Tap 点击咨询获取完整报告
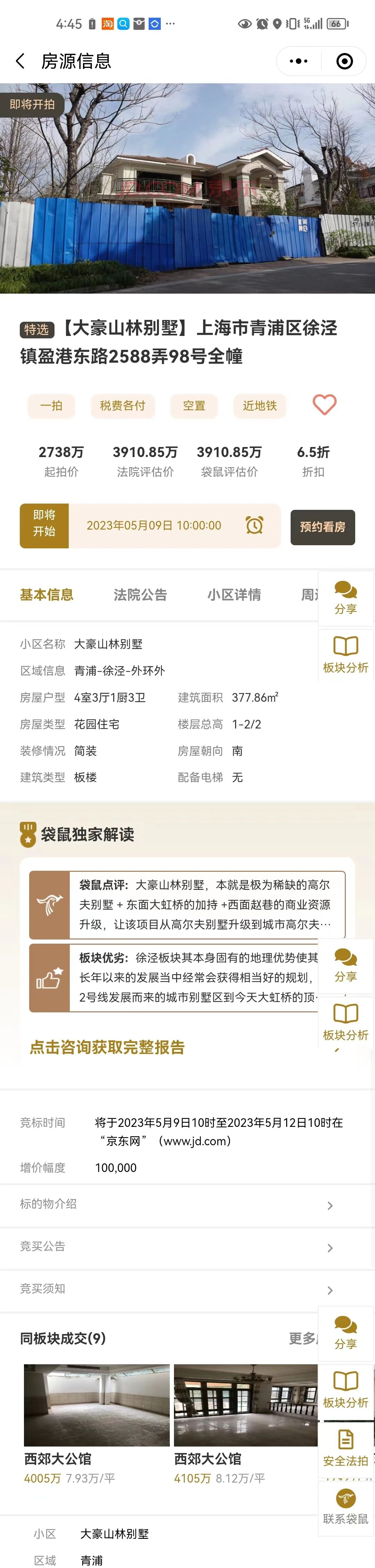Screen dimensions: 375x1568 (x=107, y=1047)
